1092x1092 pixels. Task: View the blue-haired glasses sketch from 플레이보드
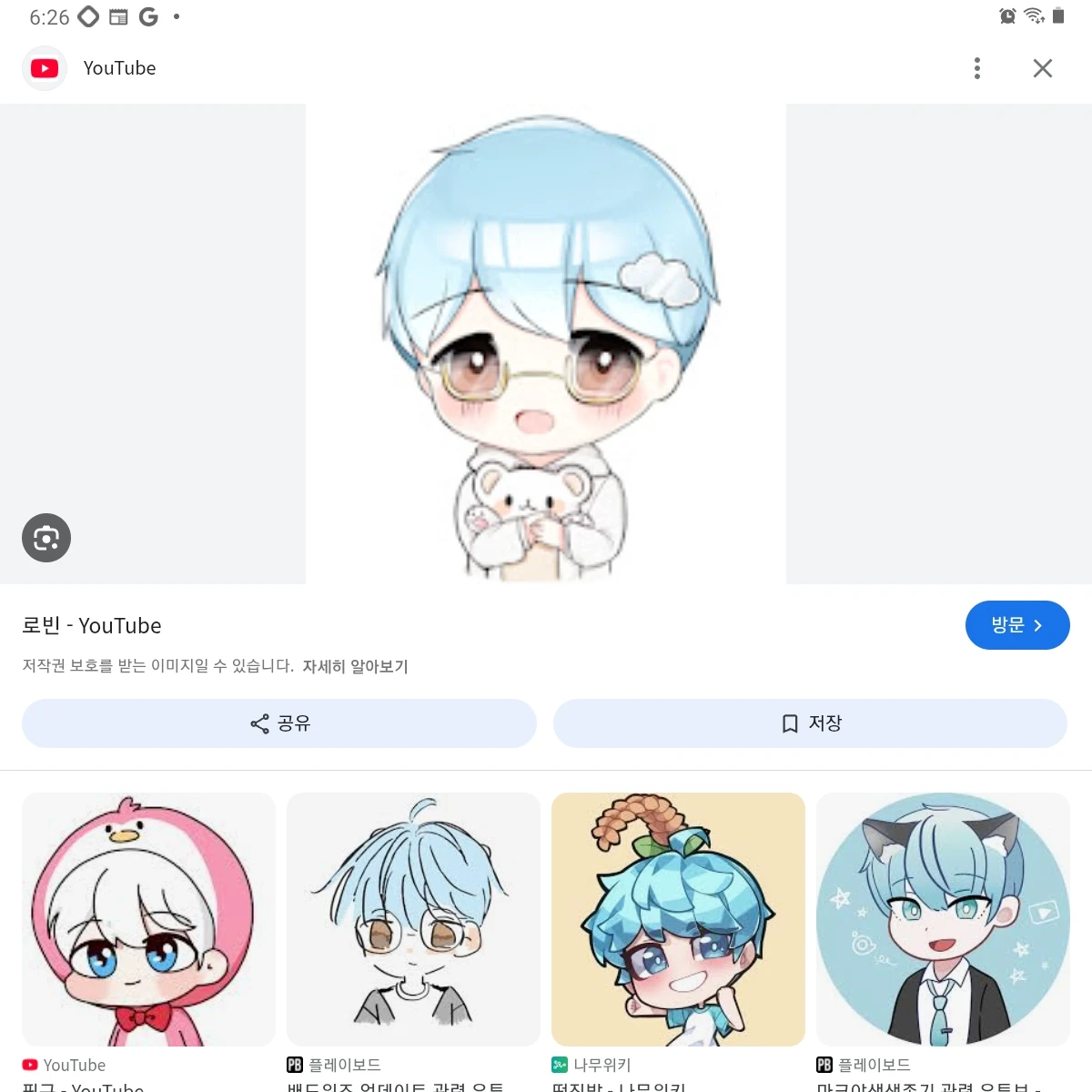click(x=413, y=919)
